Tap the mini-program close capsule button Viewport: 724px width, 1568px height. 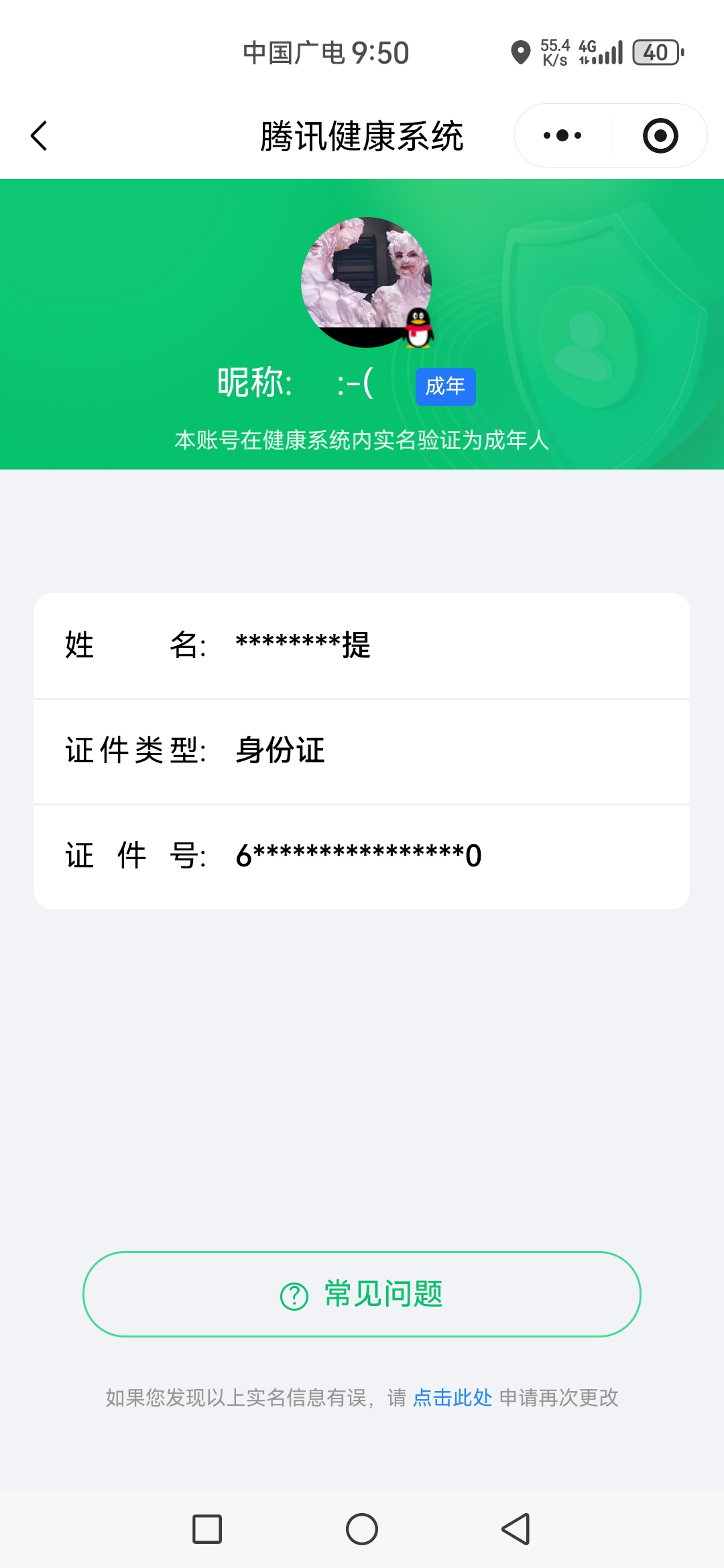(660, 135)
